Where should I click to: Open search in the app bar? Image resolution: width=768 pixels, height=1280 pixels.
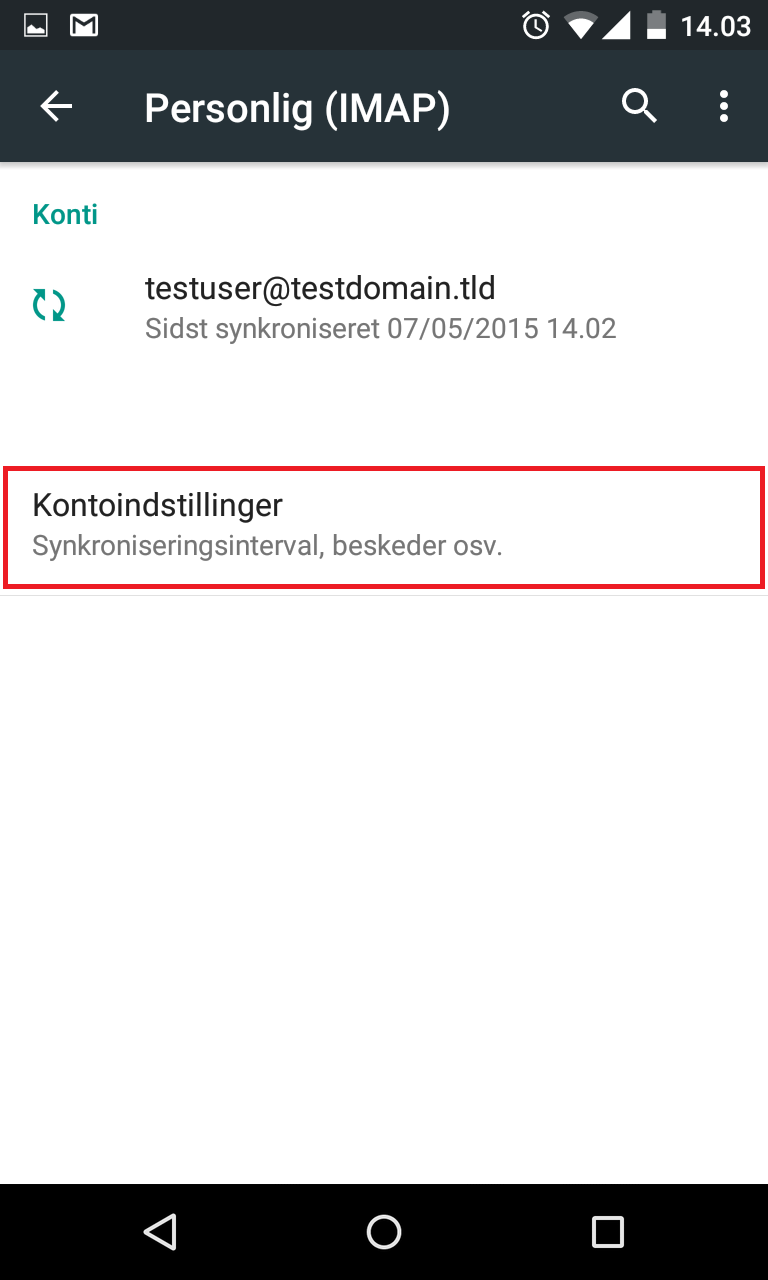coord(639,105)
